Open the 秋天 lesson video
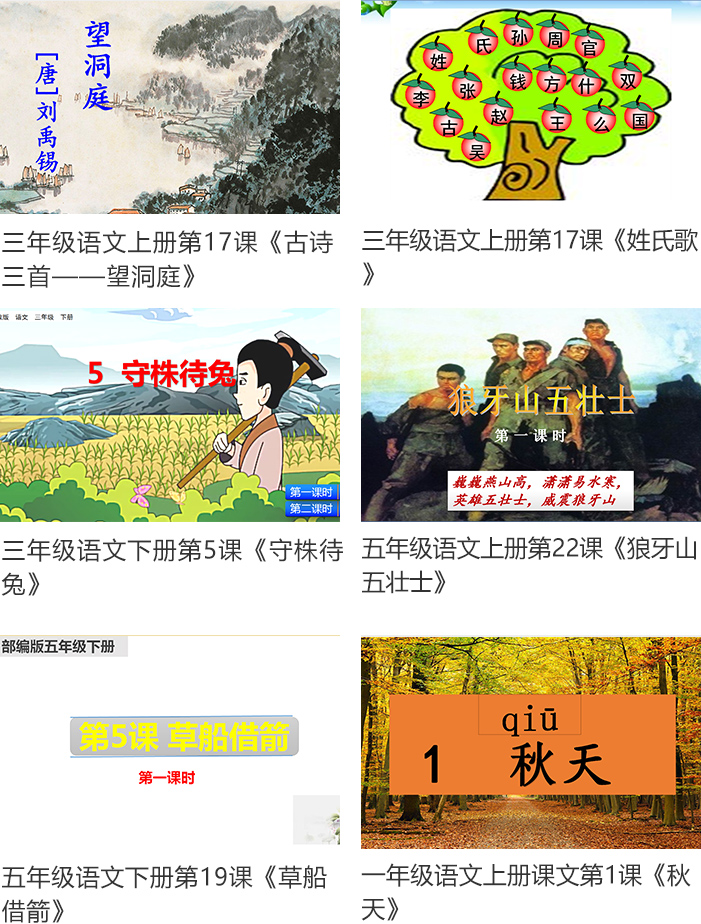This screenshot has height=924, width=701. coord(530,742)
